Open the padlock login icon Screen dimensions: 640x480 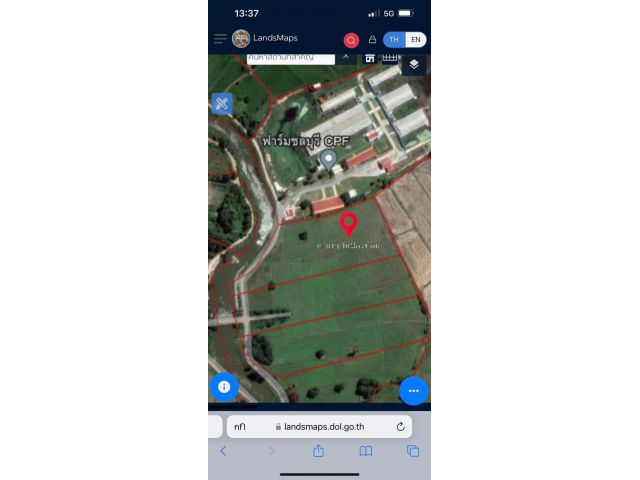tap(372, 40)
